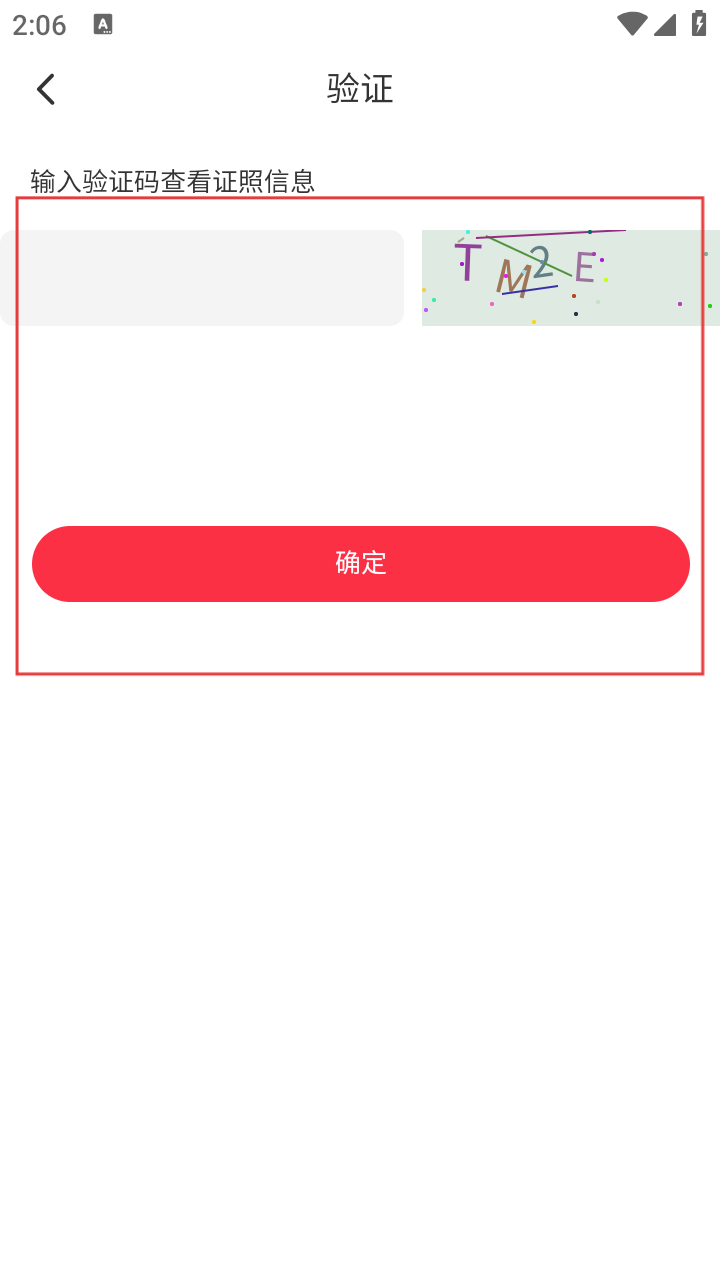The image size is (720, 1280).
Task: Refresh the captcha image
Action: (x=570, y=278)
